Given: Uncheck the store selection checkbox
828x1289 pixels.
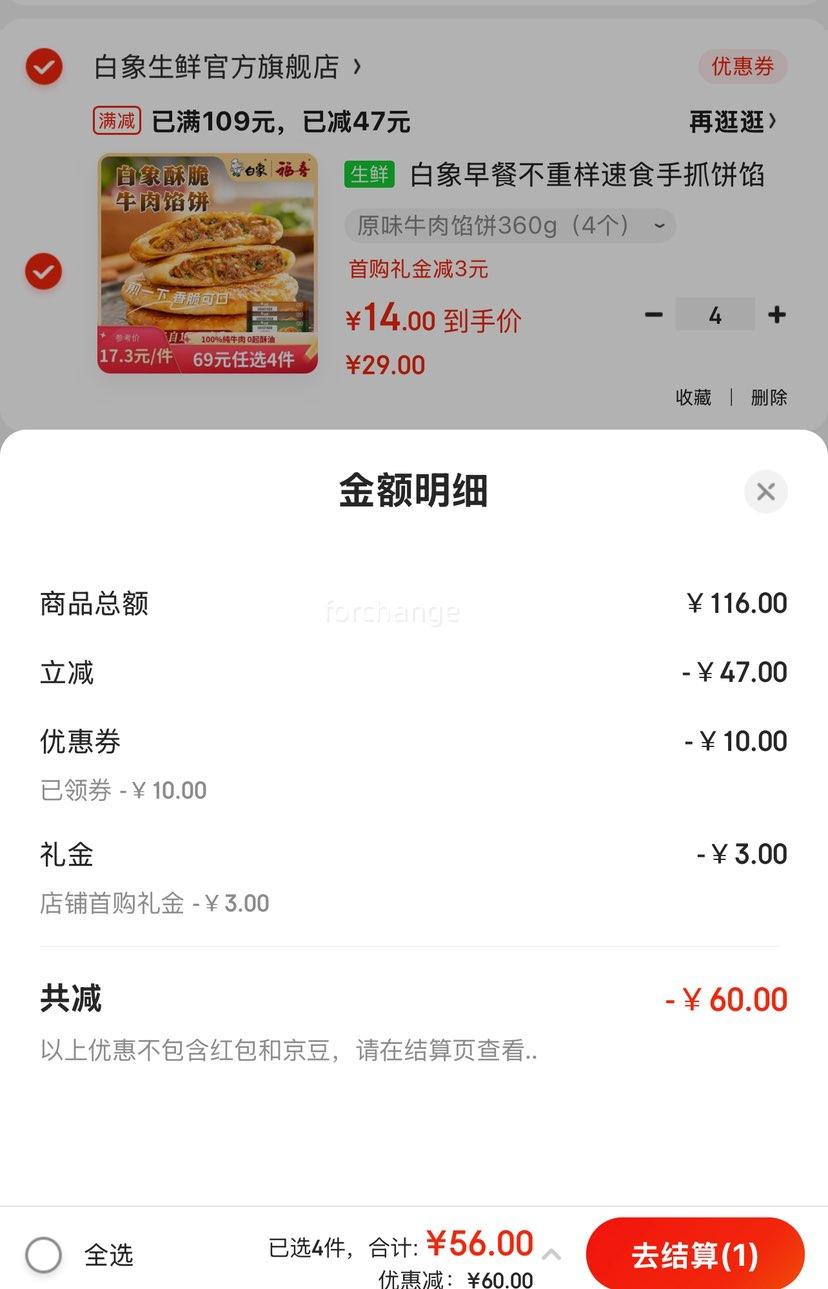Looking at the screenshot, I should coord(44,67).
